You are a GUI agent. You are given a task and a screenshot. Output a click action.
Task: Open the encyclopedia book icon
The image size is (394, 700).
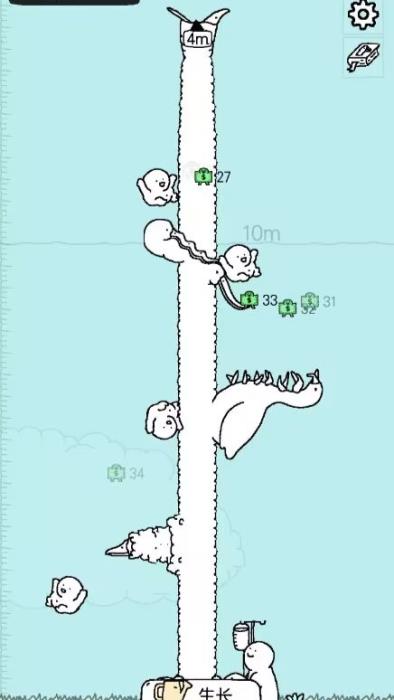click(x=363, y=57)
